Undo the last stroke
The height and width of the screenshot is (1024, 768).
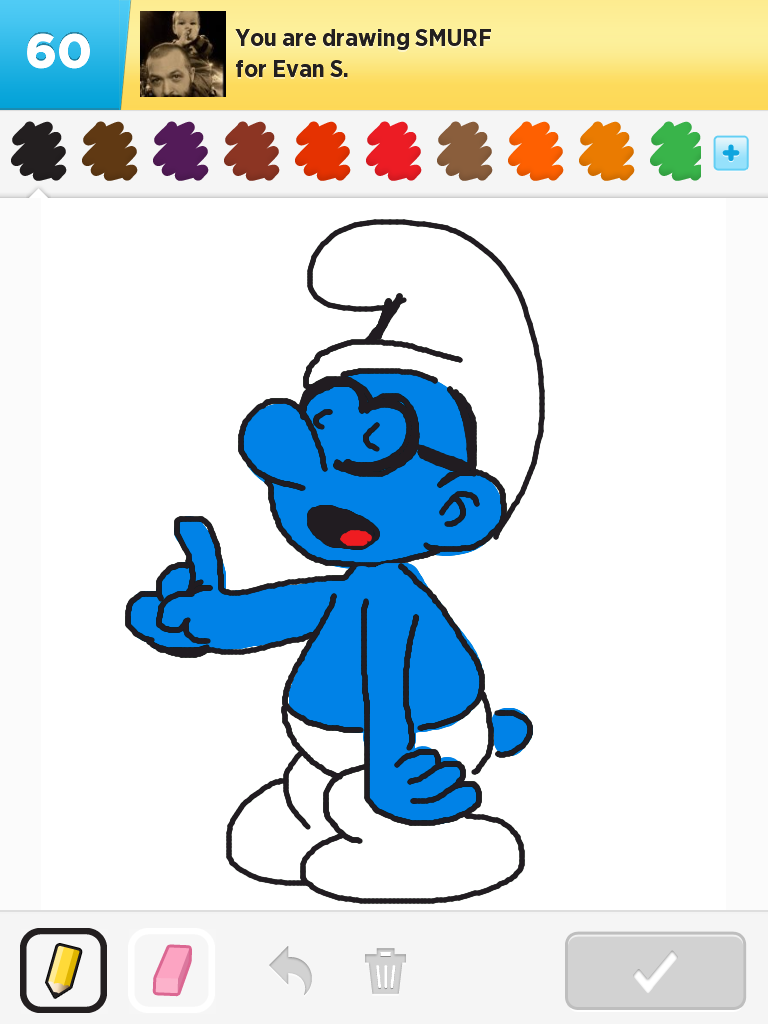(291, 970)
